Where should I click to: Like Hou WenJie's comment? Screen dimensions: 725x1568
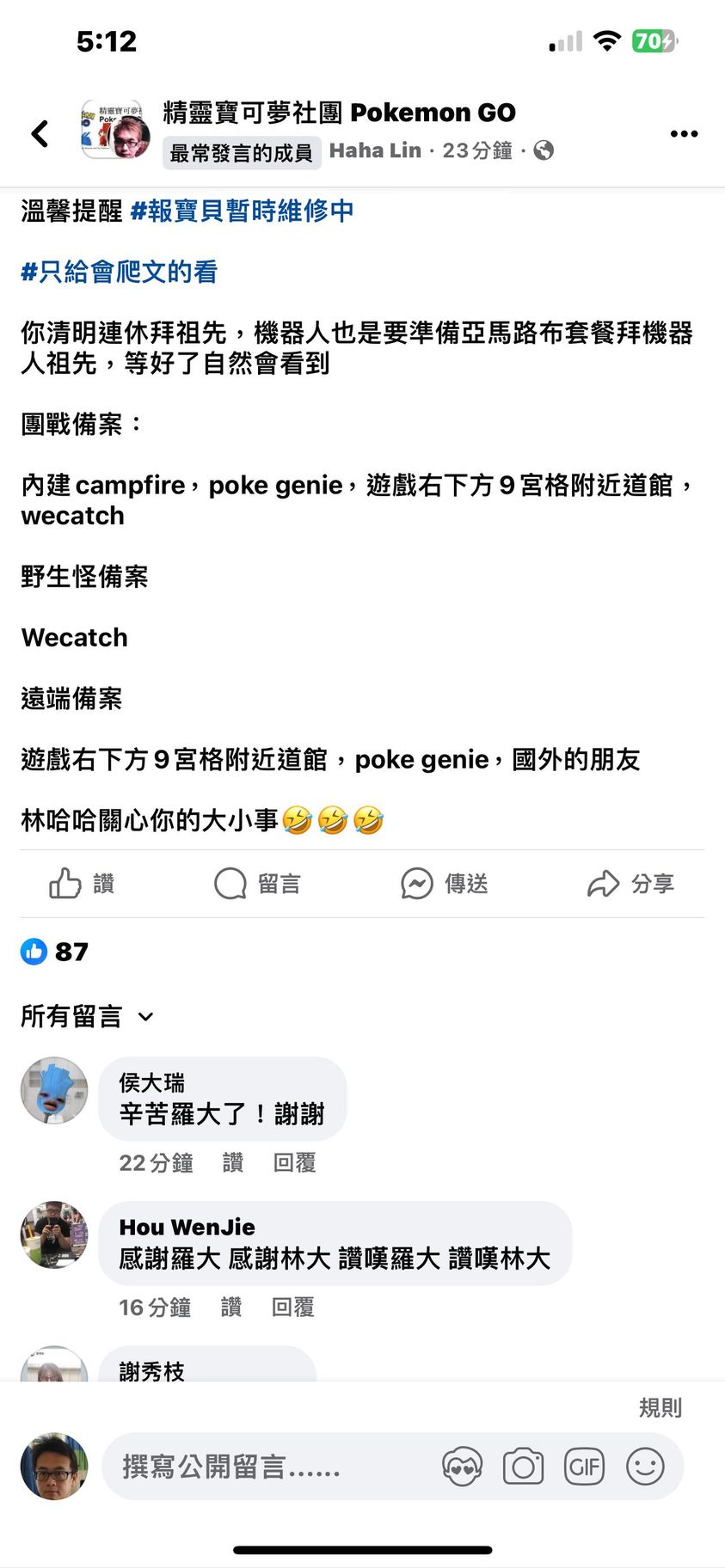point(231,1307)
